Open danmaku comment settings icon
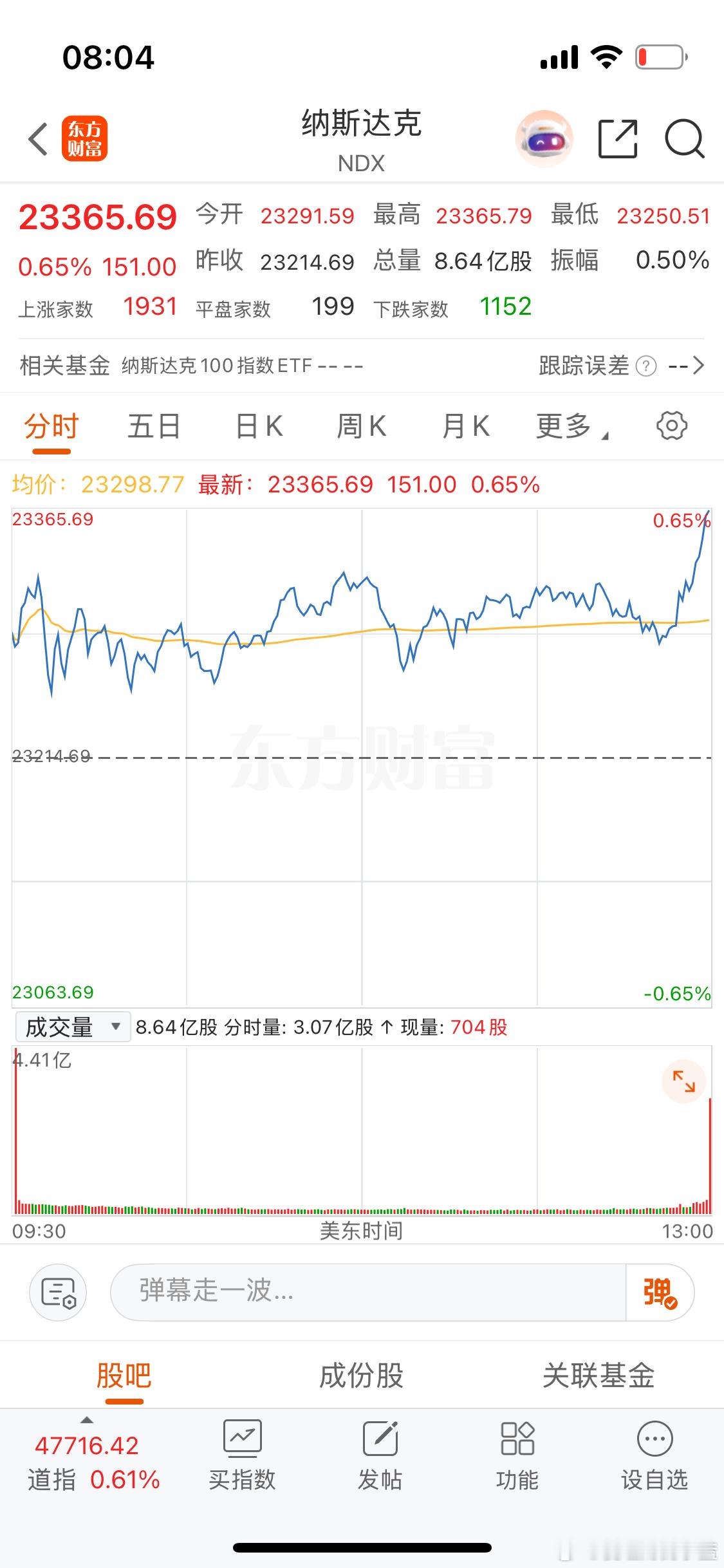Image resolution: width=724 pixels, height=1568 pixels. coord(58,1292)
